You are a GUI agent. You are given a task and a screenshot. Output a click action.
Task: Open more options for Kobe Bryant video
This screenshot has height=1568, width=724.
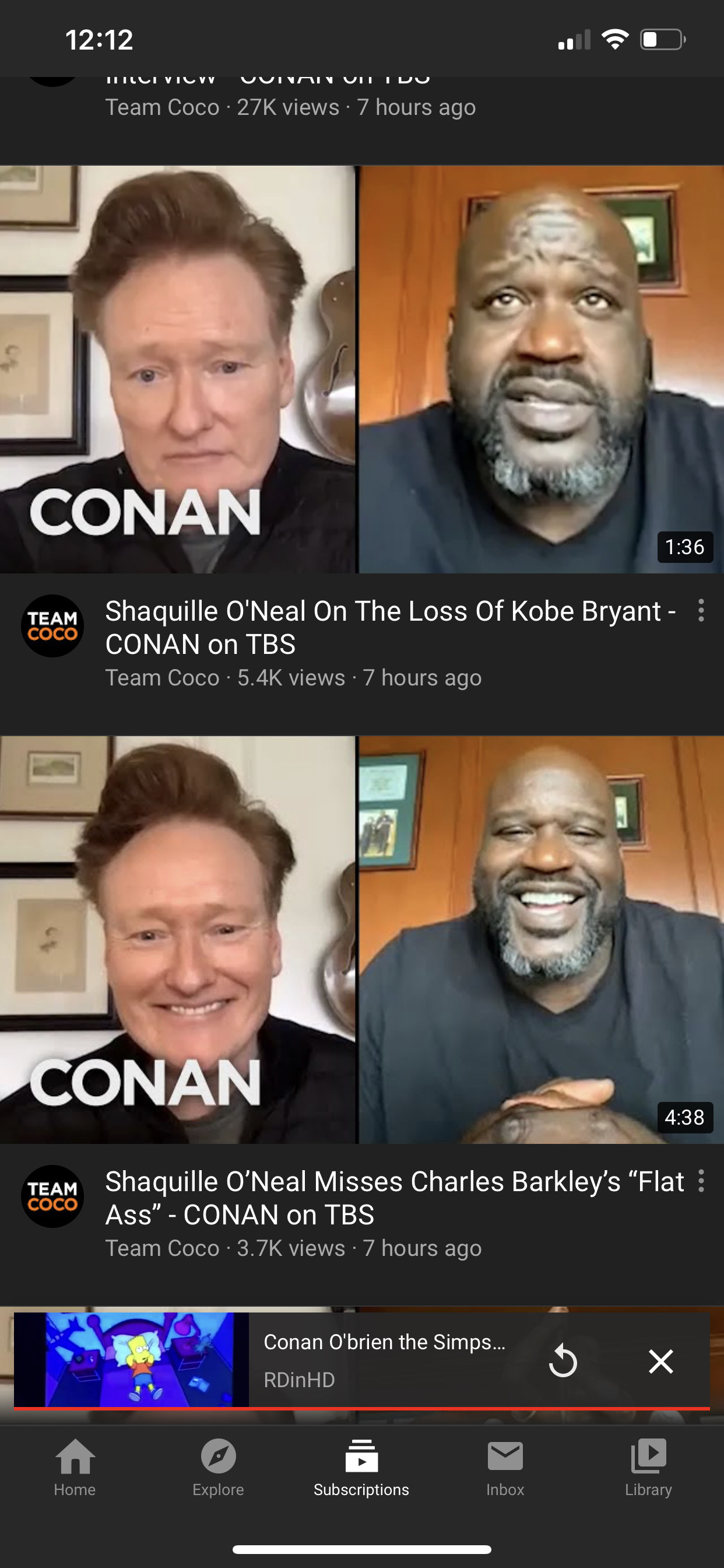[701, 610]
